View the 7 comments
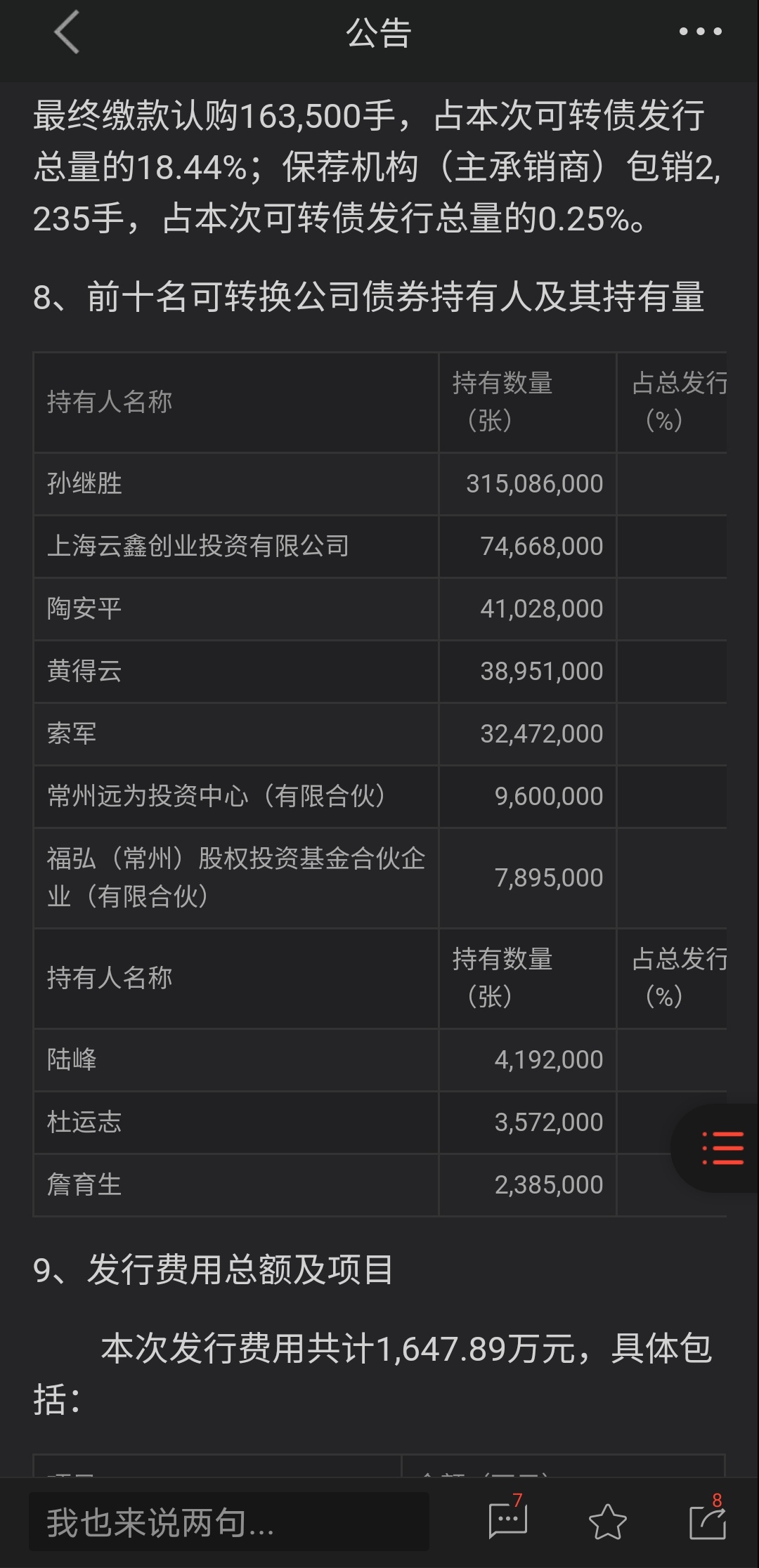Viewport: 759px width, 1568px height. (507, 1521)
